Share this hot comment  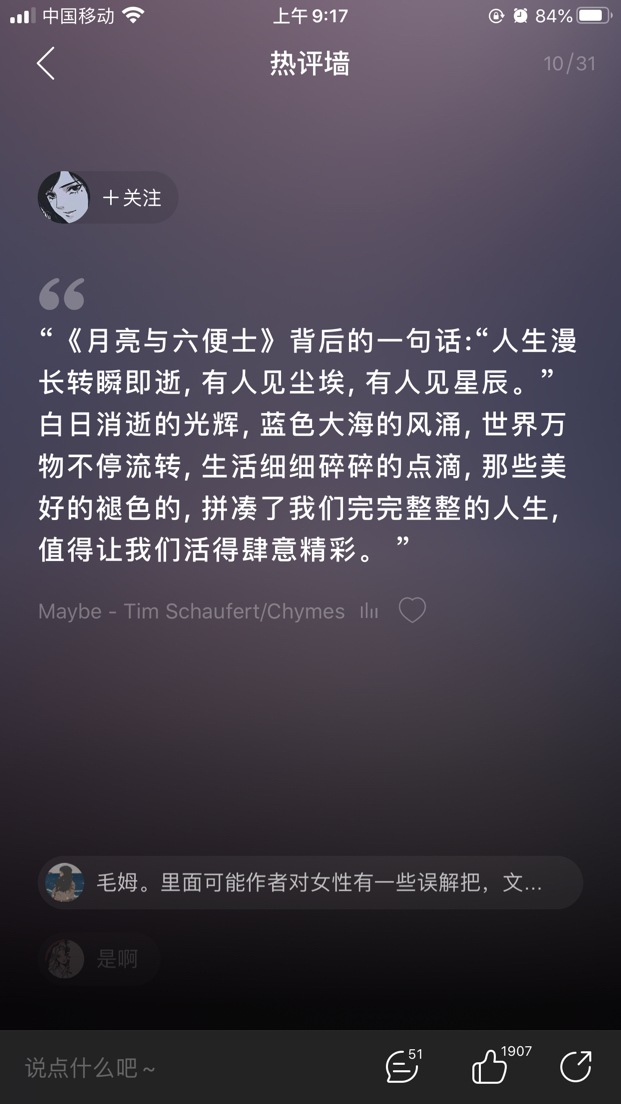pyautogui.click(x=575, y=1067)
